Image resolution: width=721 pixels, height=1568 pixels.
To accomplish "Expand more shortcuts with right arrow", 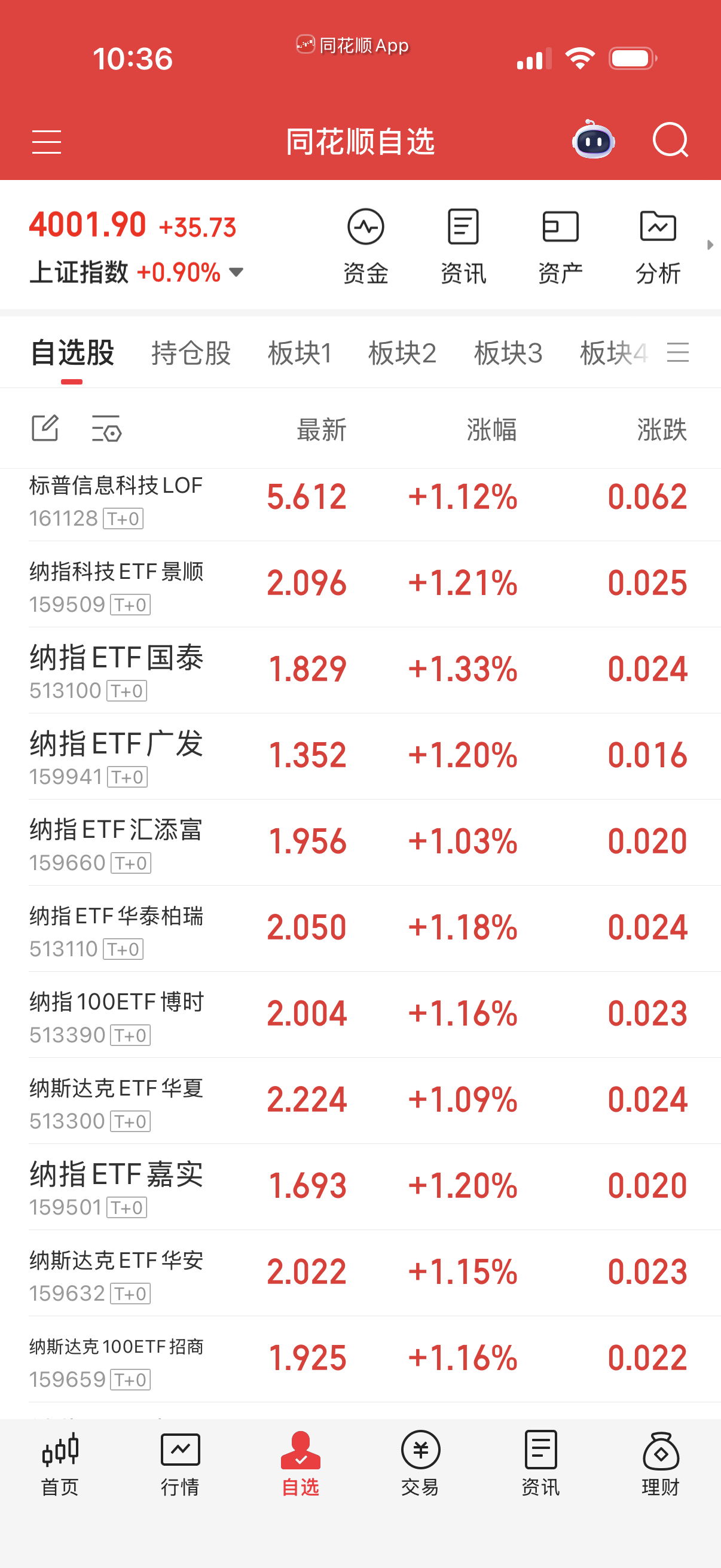I will click(711, 246).
